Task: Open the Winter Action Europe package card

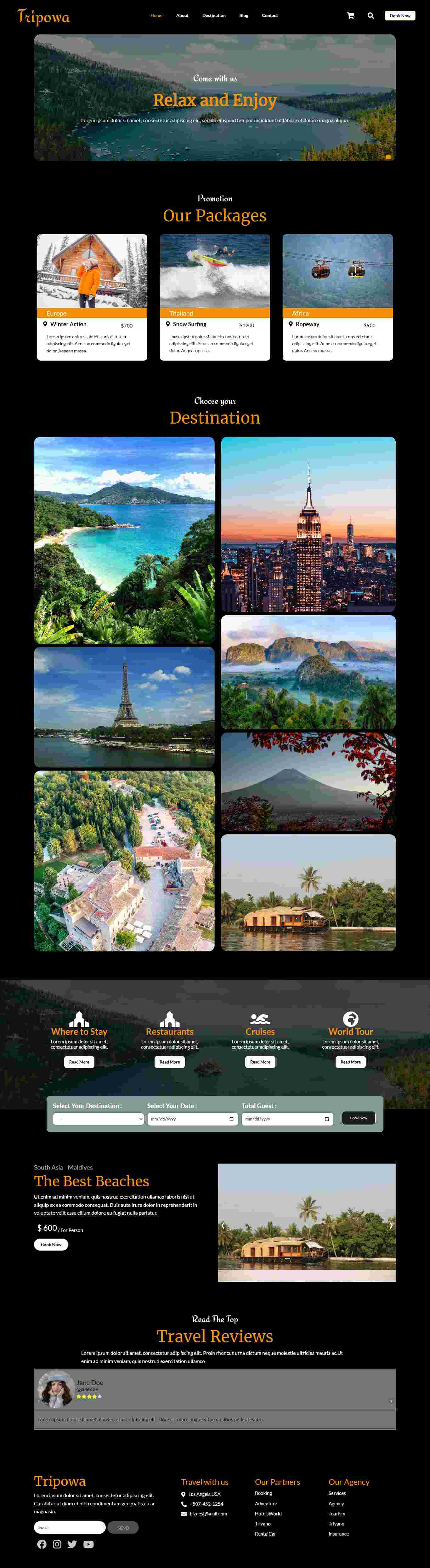Action: [92, 297]
